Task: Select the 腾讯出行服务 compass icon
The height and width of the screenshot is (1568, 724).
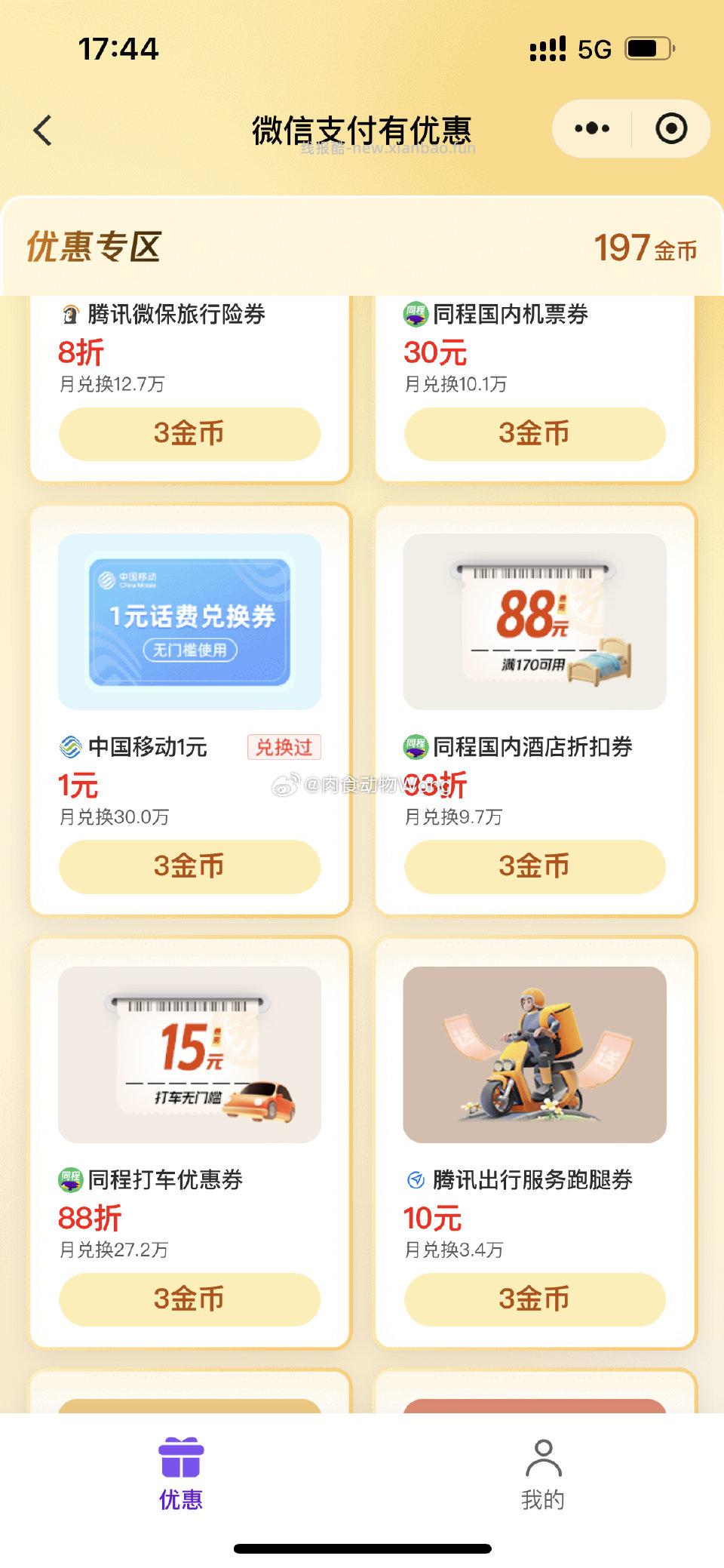Action: (x=416, y=1179)
